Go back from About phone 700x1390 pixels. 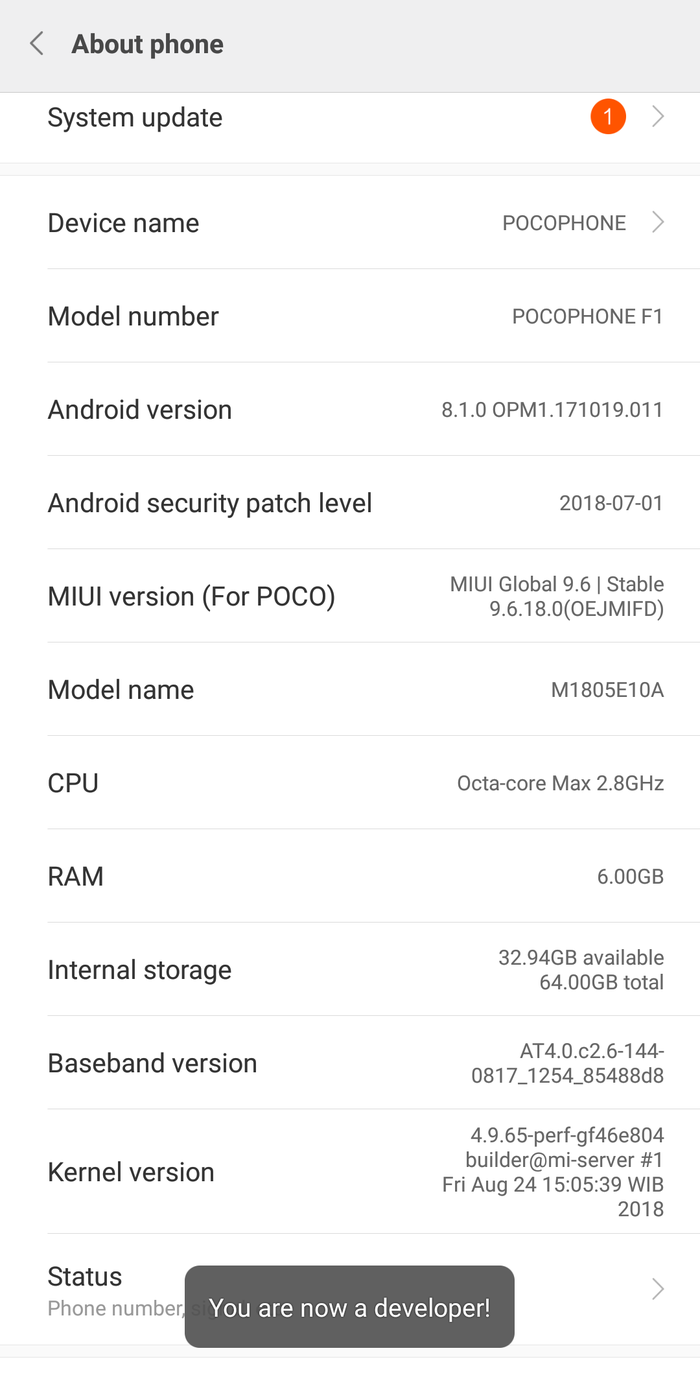pos(37,44)
